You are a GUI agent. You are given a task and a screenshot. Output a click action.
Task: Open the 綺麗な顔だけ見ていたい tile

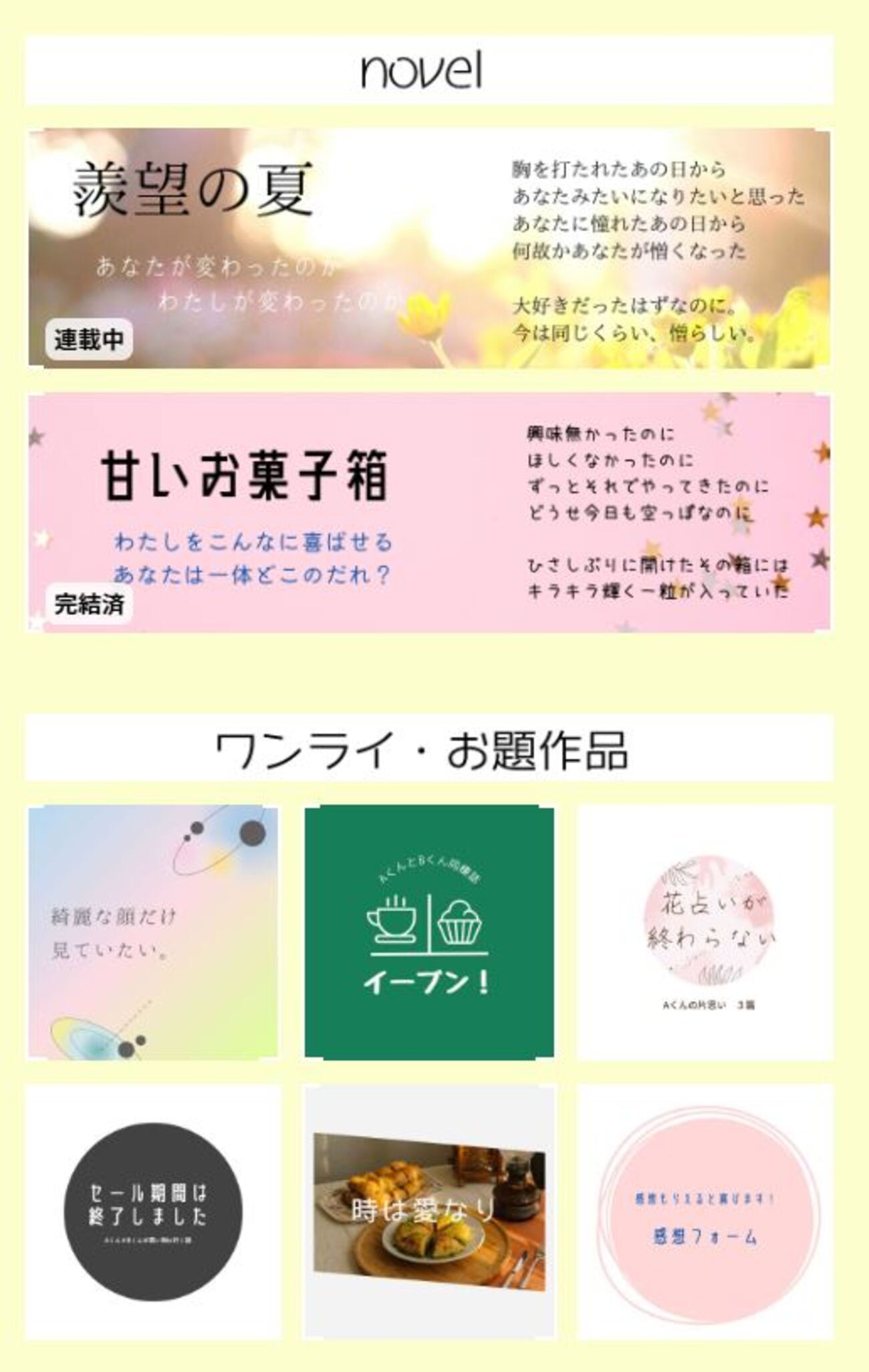coord(153,933)
